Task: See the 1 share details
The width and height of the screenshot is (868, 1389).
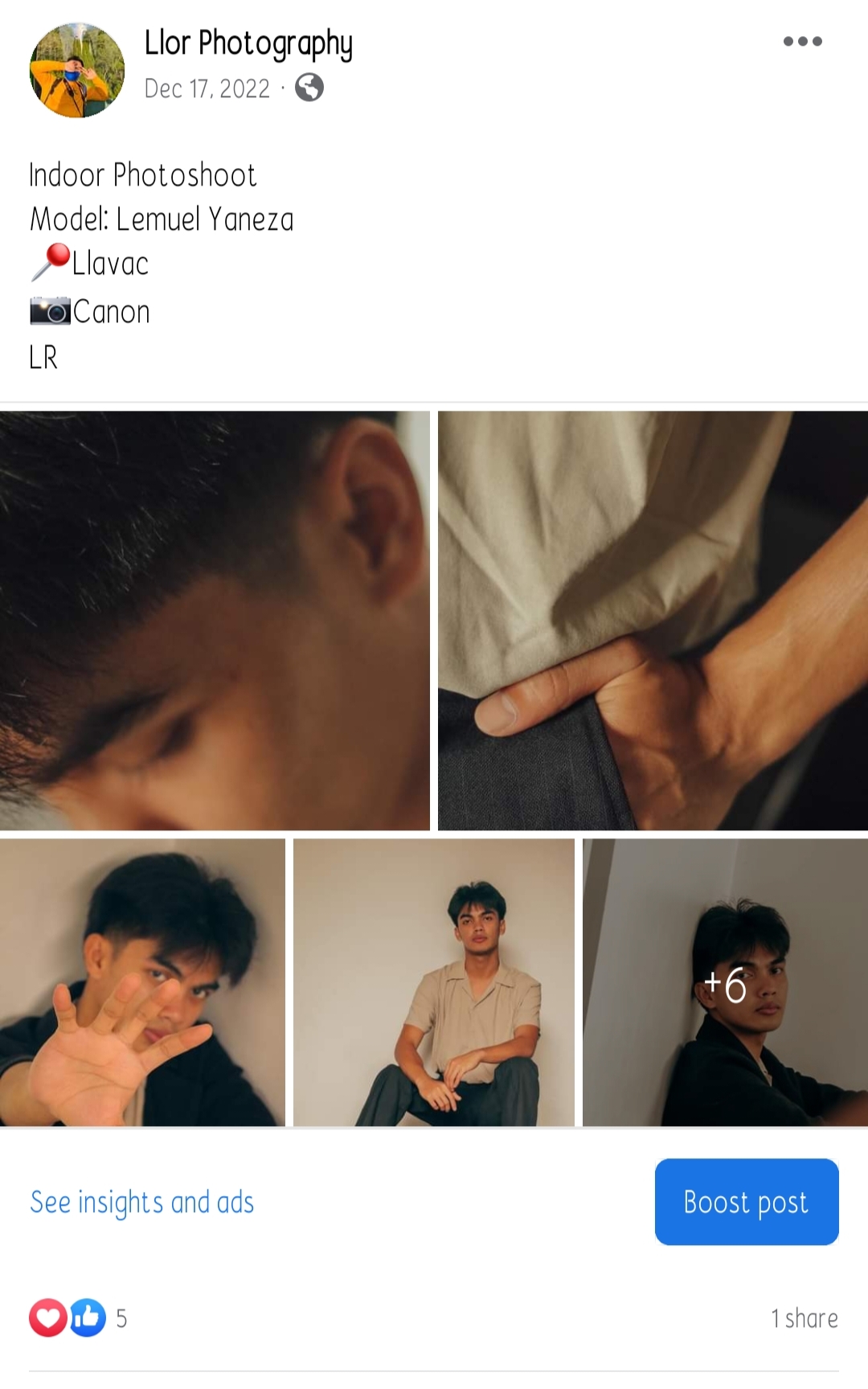Action: pos(804,1318)
